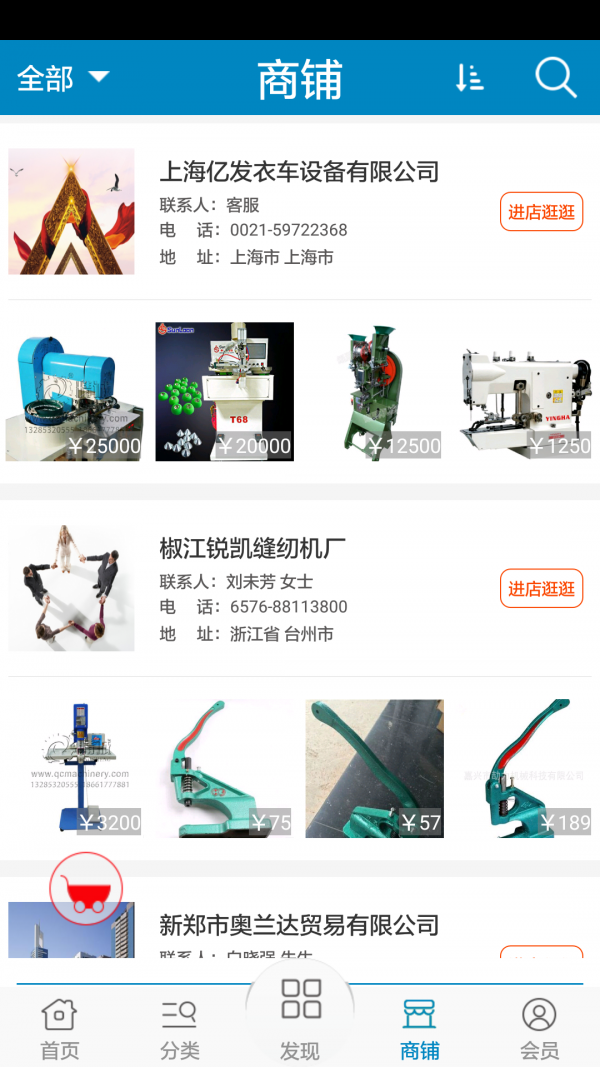
Task: Select the 商铺 tab
Action: 420,1028
